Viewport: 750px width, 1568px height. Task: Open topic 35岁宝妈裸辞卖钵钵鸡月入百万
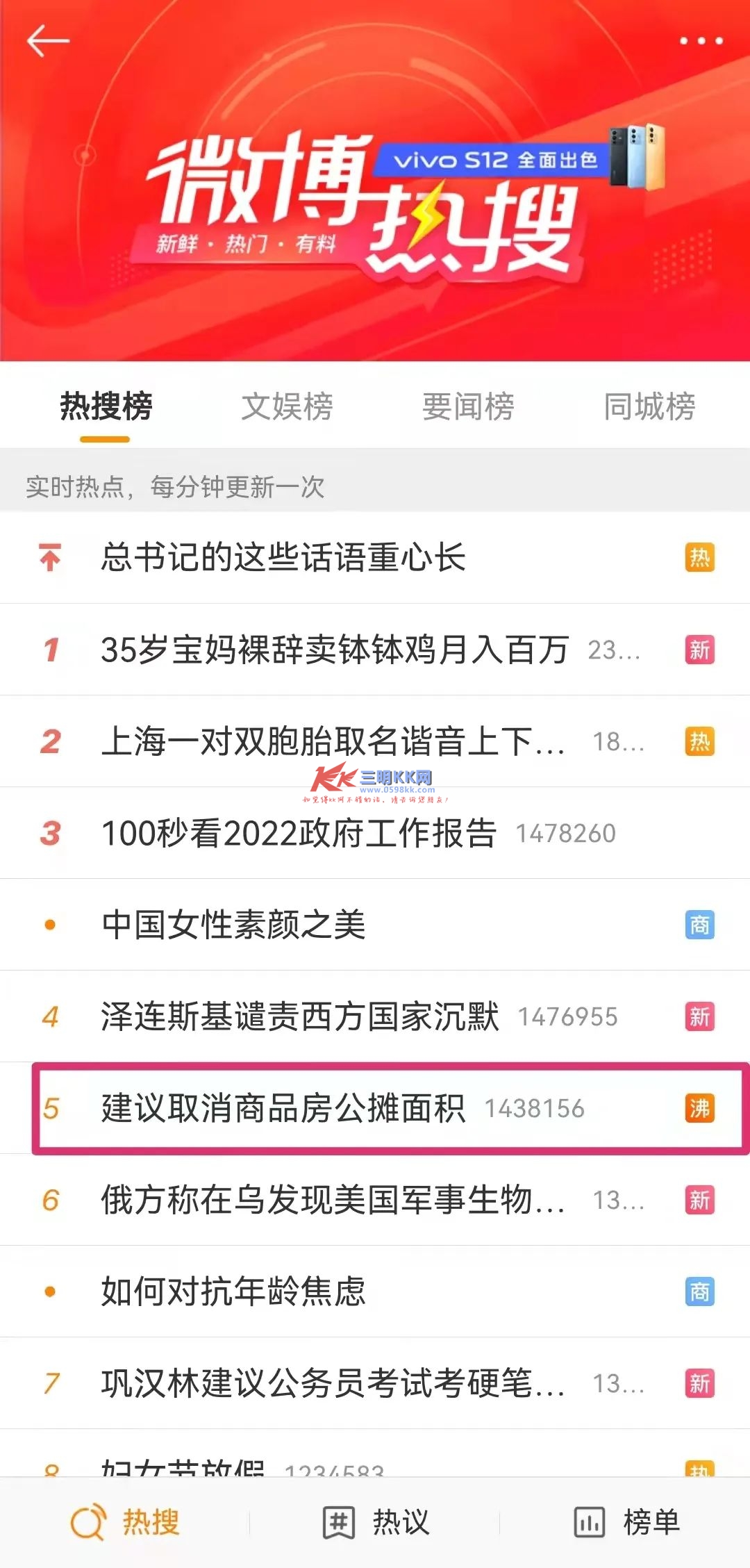click(335, 650)
